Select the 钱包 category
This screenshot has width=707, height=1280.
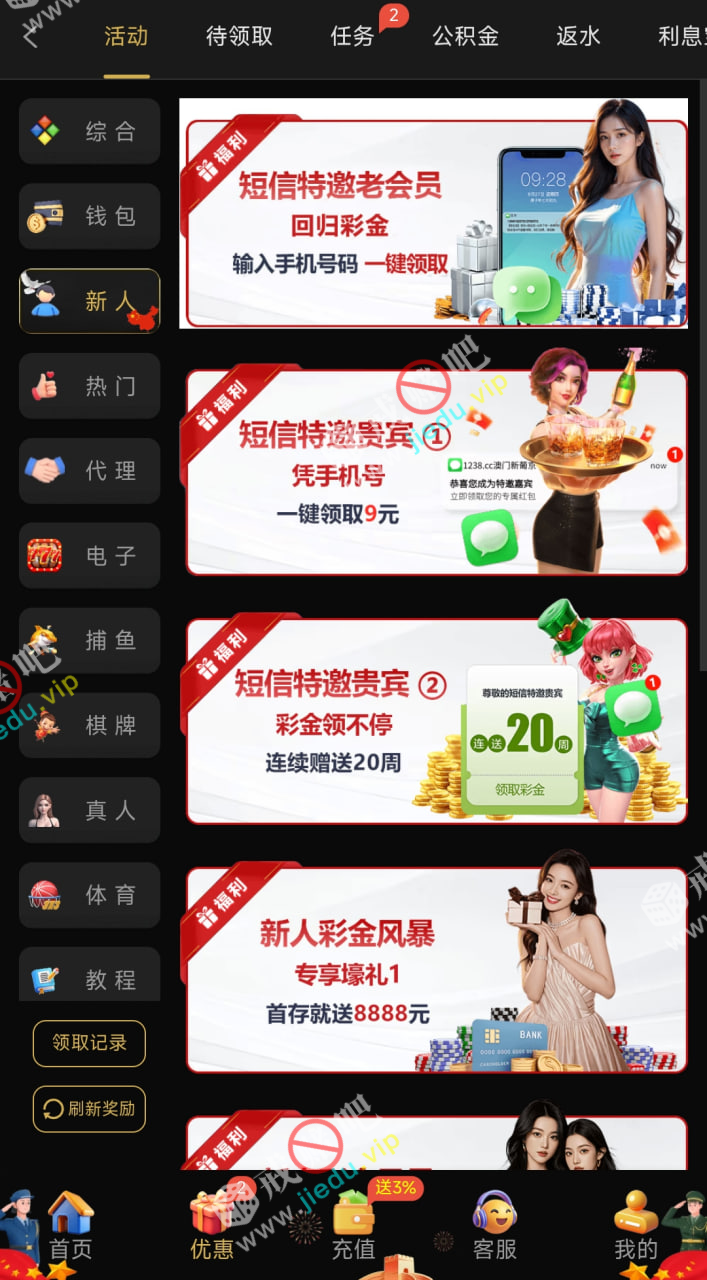point(89,216)
